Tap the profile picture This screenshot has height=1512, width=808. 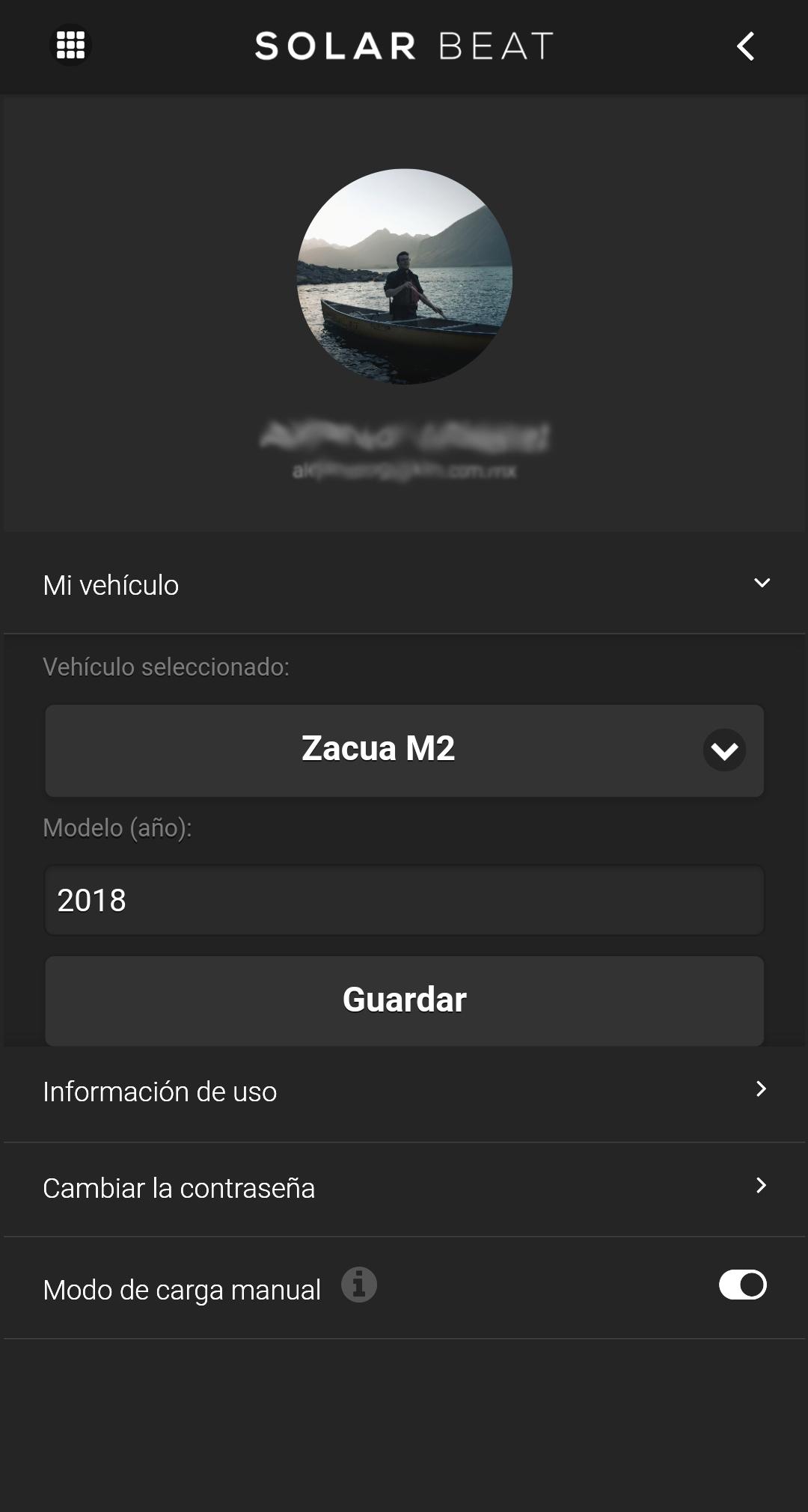(405, 276)
